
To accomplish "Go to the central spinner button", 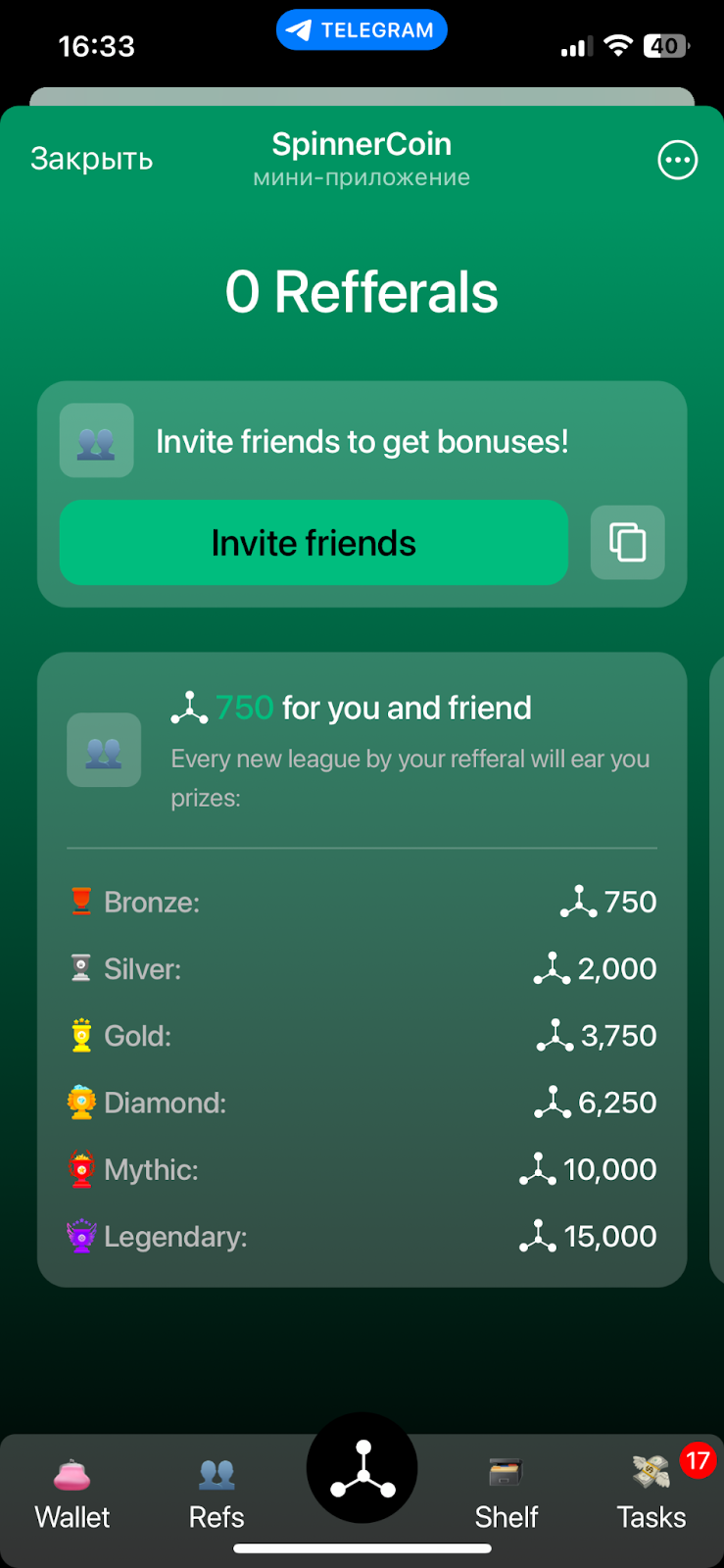I will point(362,1468).
